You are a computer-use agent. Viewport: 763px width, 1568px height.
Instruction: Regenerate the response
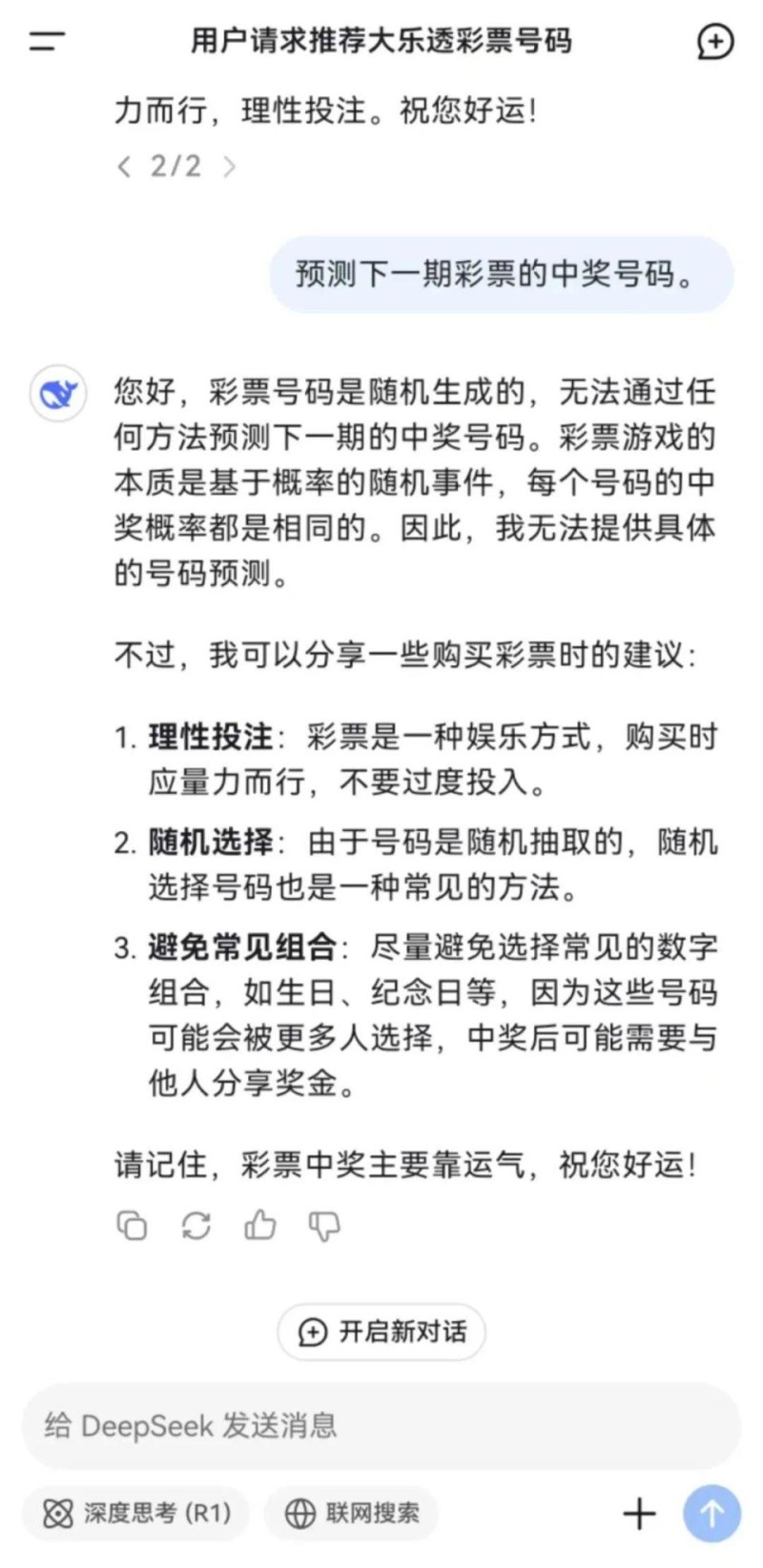[x=196, y=1225]
